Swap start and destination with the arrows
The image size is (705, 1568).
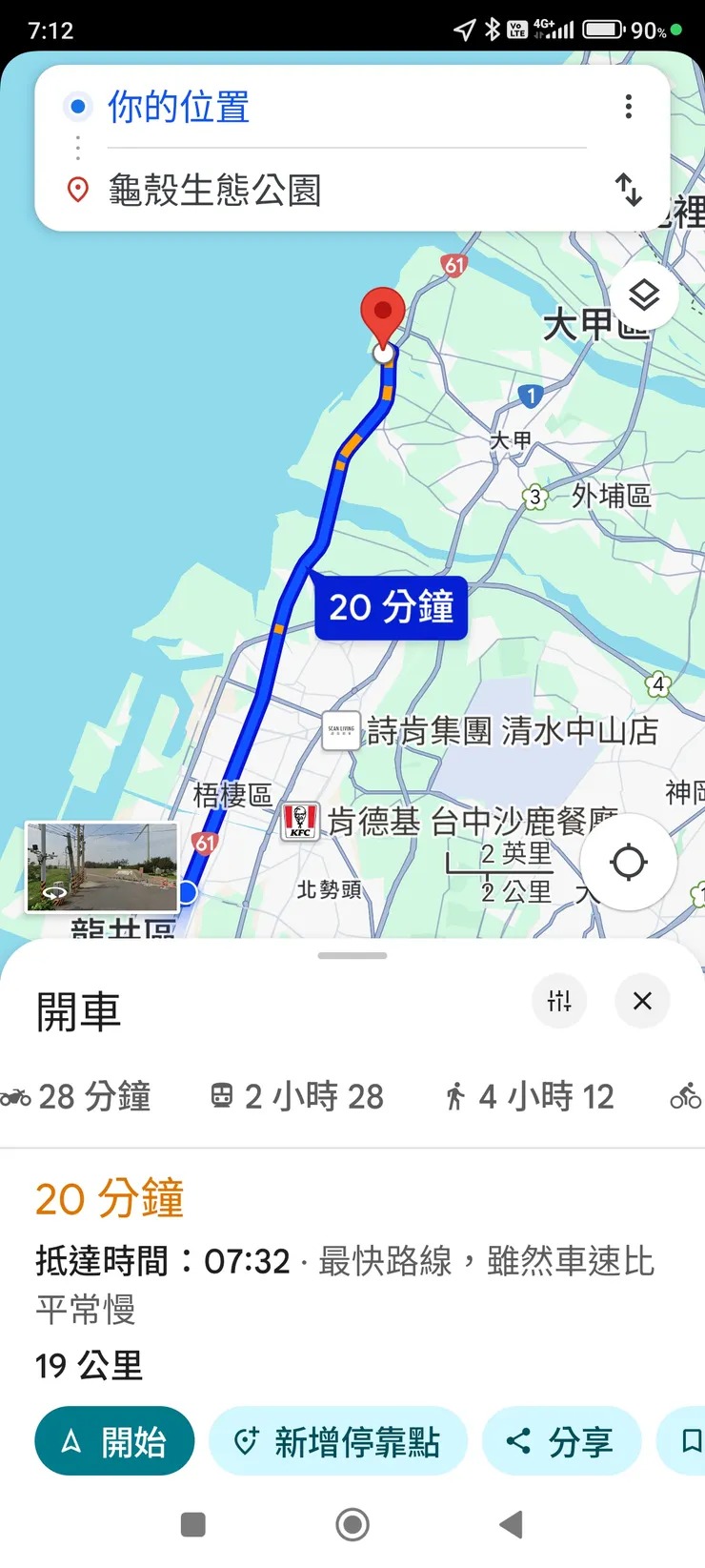[629, 190]
